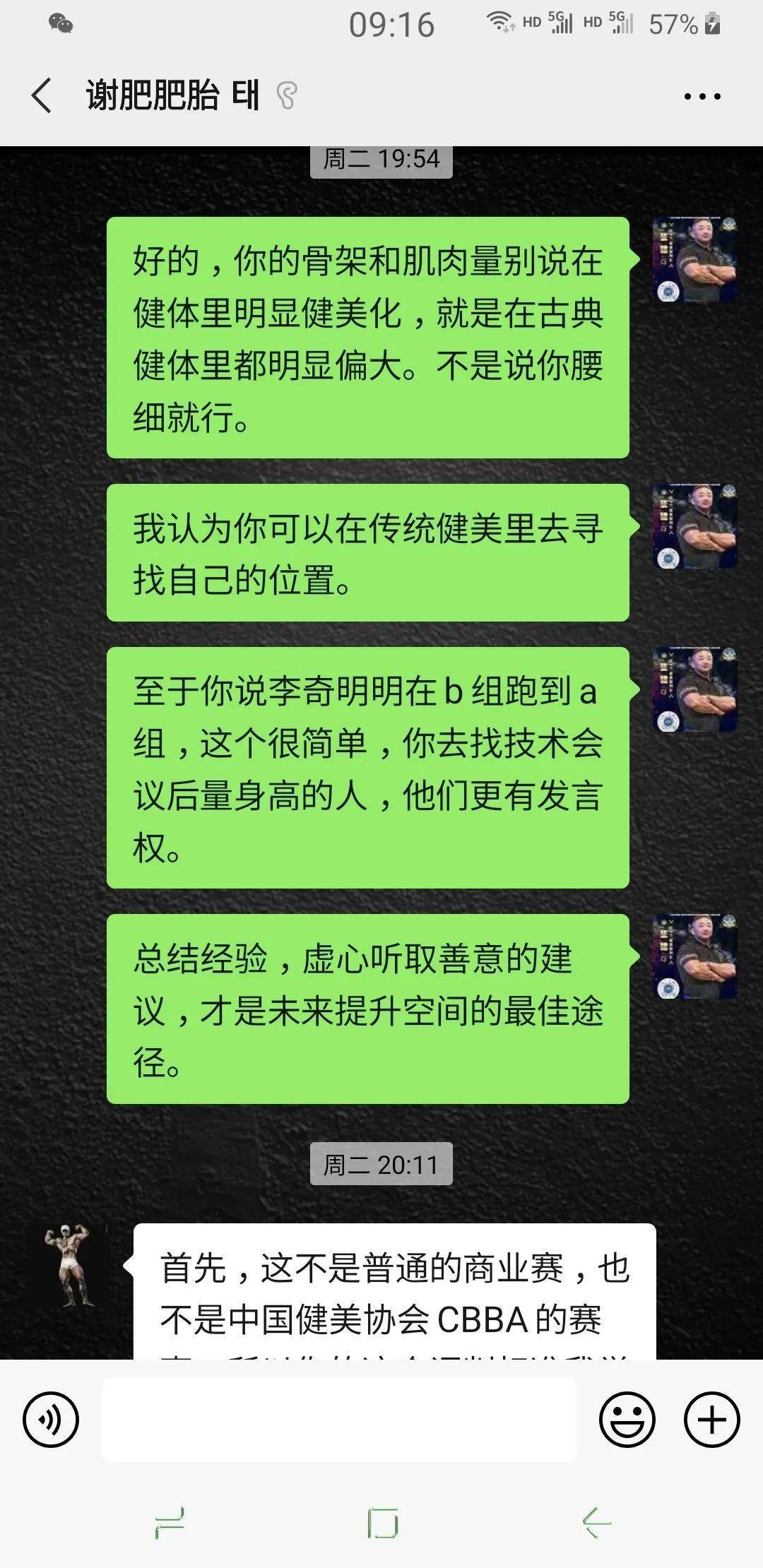Screen dimensions: 763x1568
Task: Open the chat overflow menu
Action: point(702,97)
